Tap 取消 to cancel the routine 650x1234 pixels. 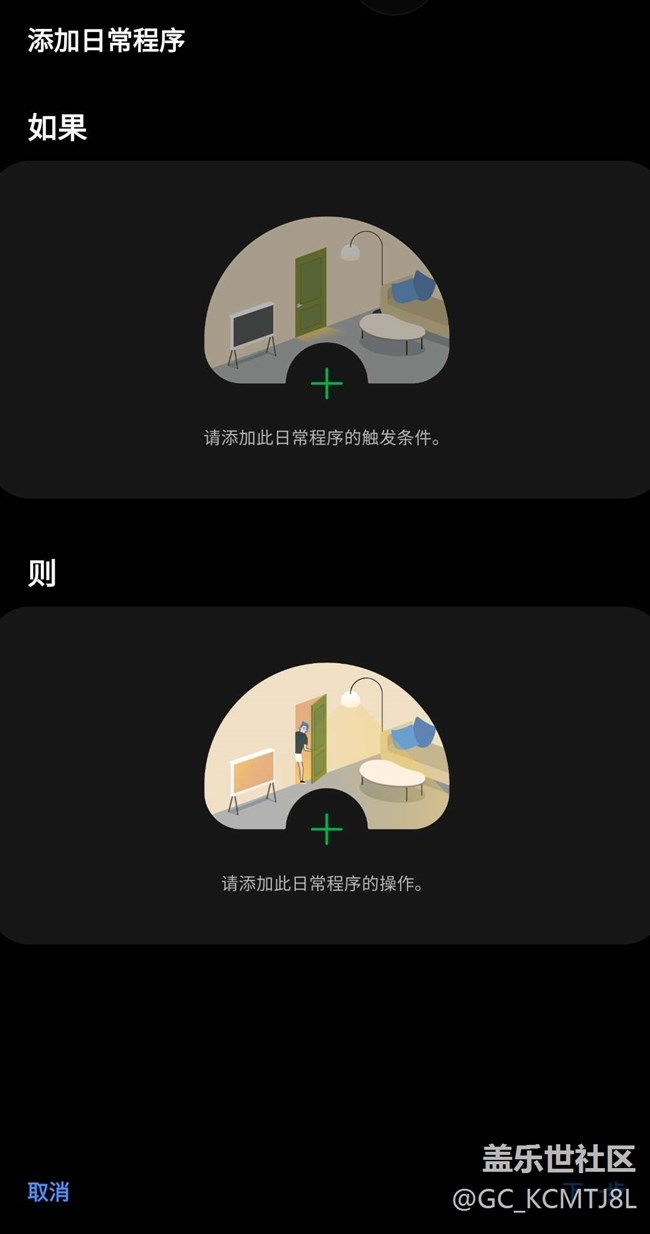pos(48,1191)
